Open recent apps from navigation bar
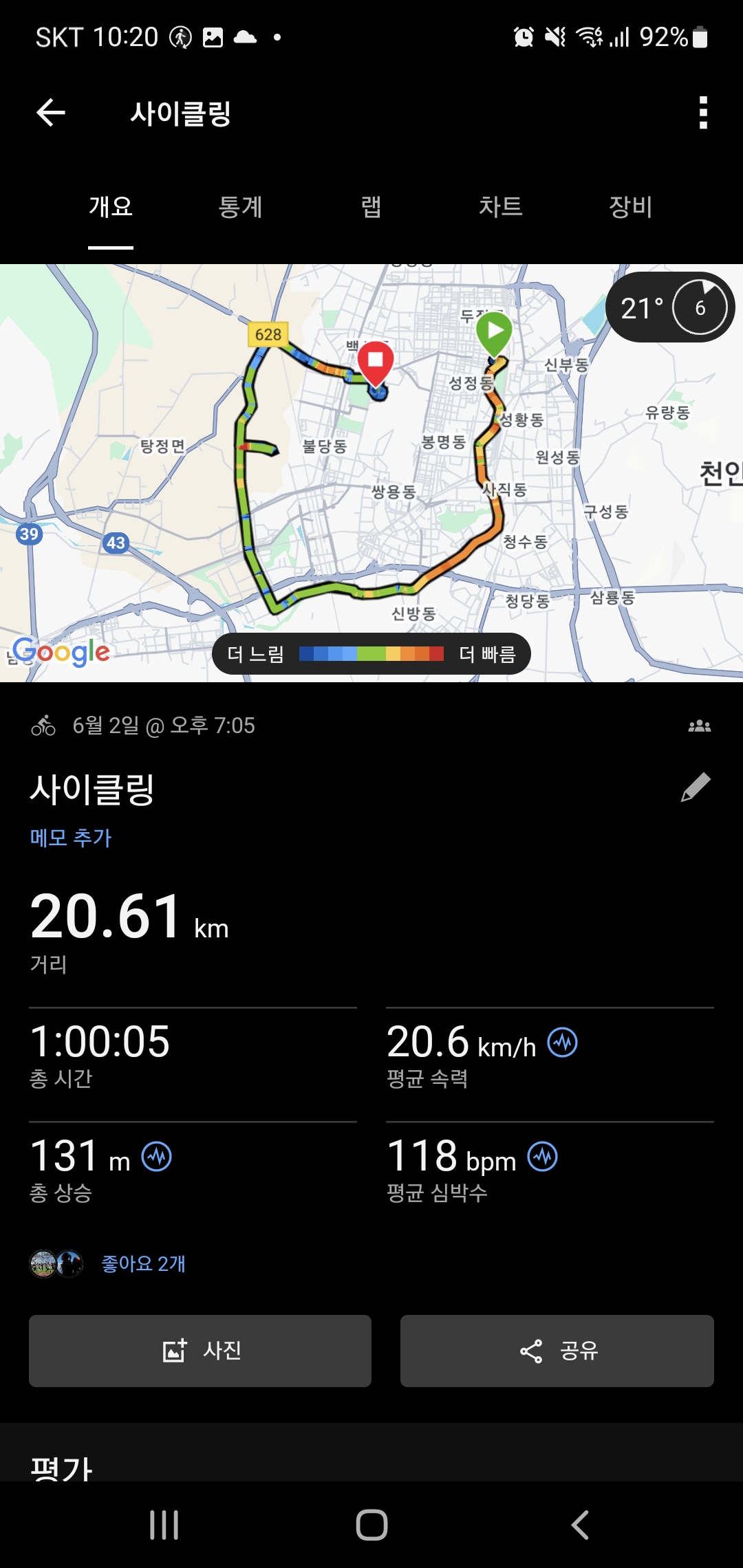This screenshot has height=1568, width=743. point(164,1525)
